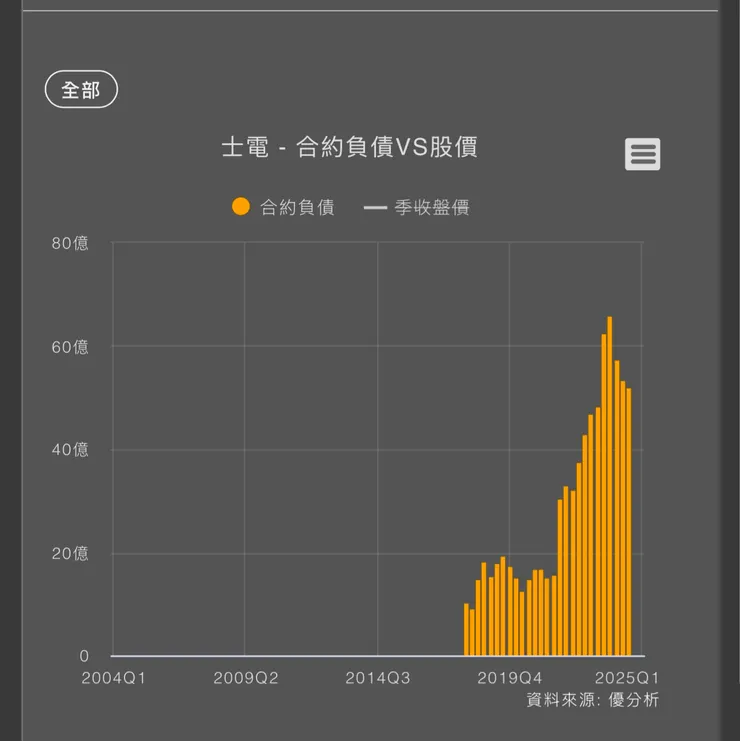This screenshot has width=740, height=741.
Task: Click the tallest orange bar near 2024
Action: click(x=610, y=480)
